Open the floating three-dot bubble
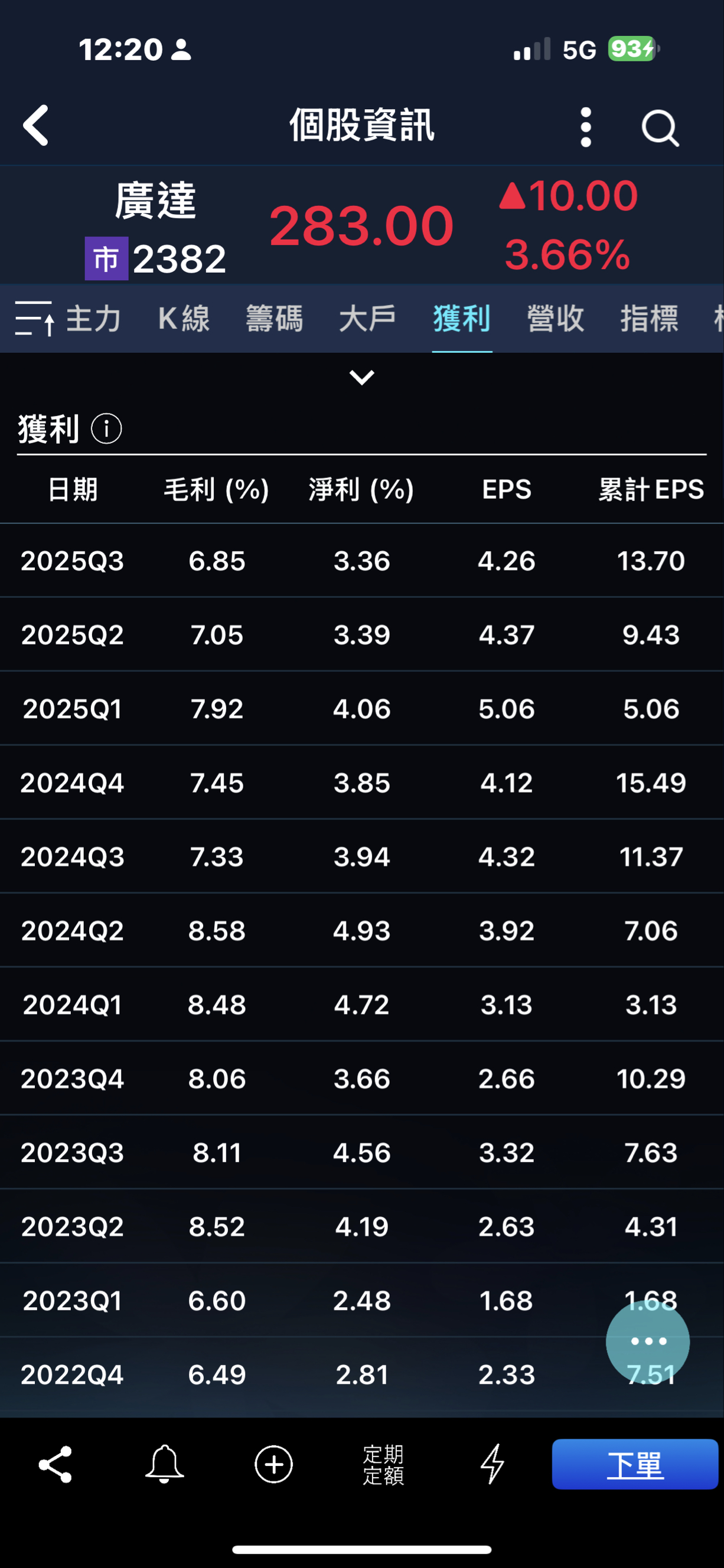Viewport: 724px width, 1568px height. [x=648, y=1341]
